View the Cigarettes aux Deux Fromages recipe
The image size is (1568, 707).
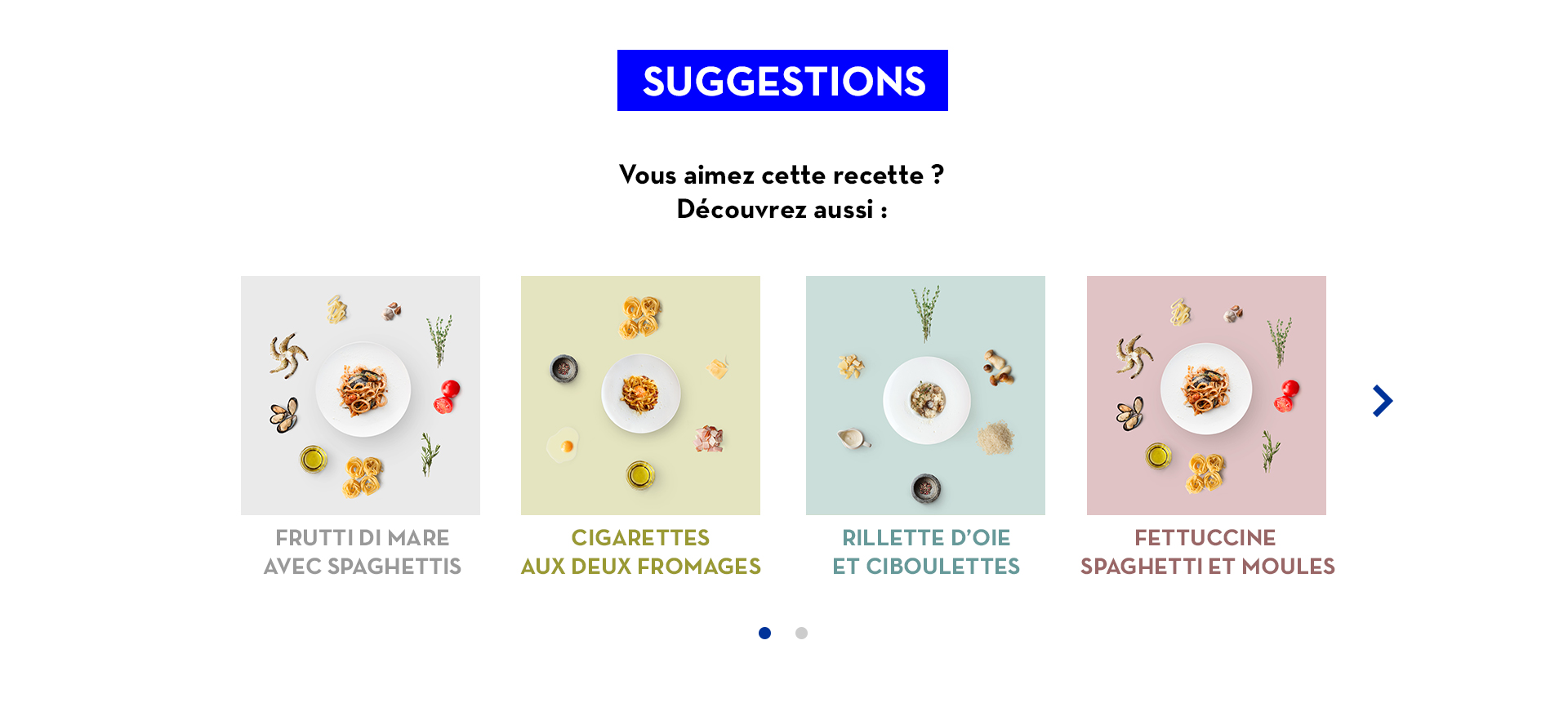click(640, 395)
